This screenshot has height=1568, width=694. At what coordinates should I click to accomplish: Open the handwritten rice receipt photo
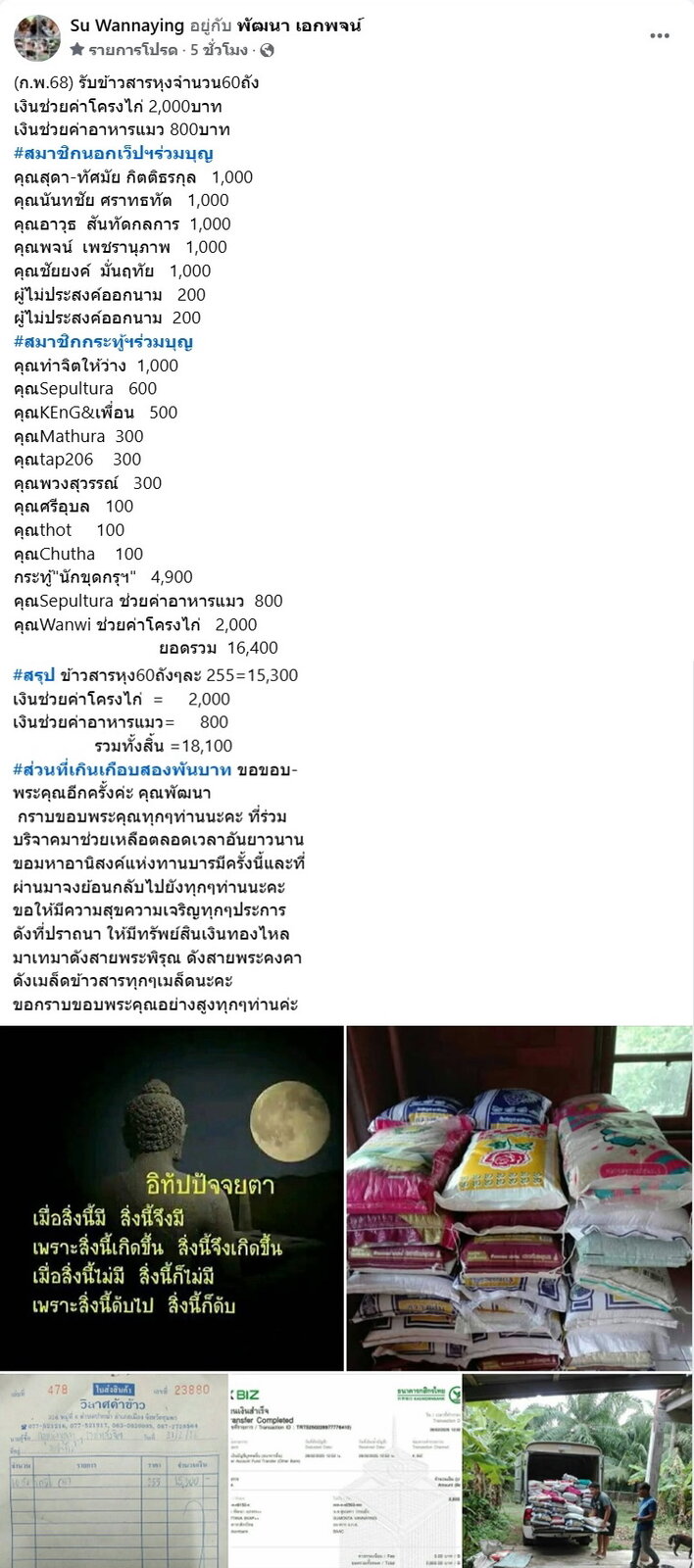pos(114,1470)
